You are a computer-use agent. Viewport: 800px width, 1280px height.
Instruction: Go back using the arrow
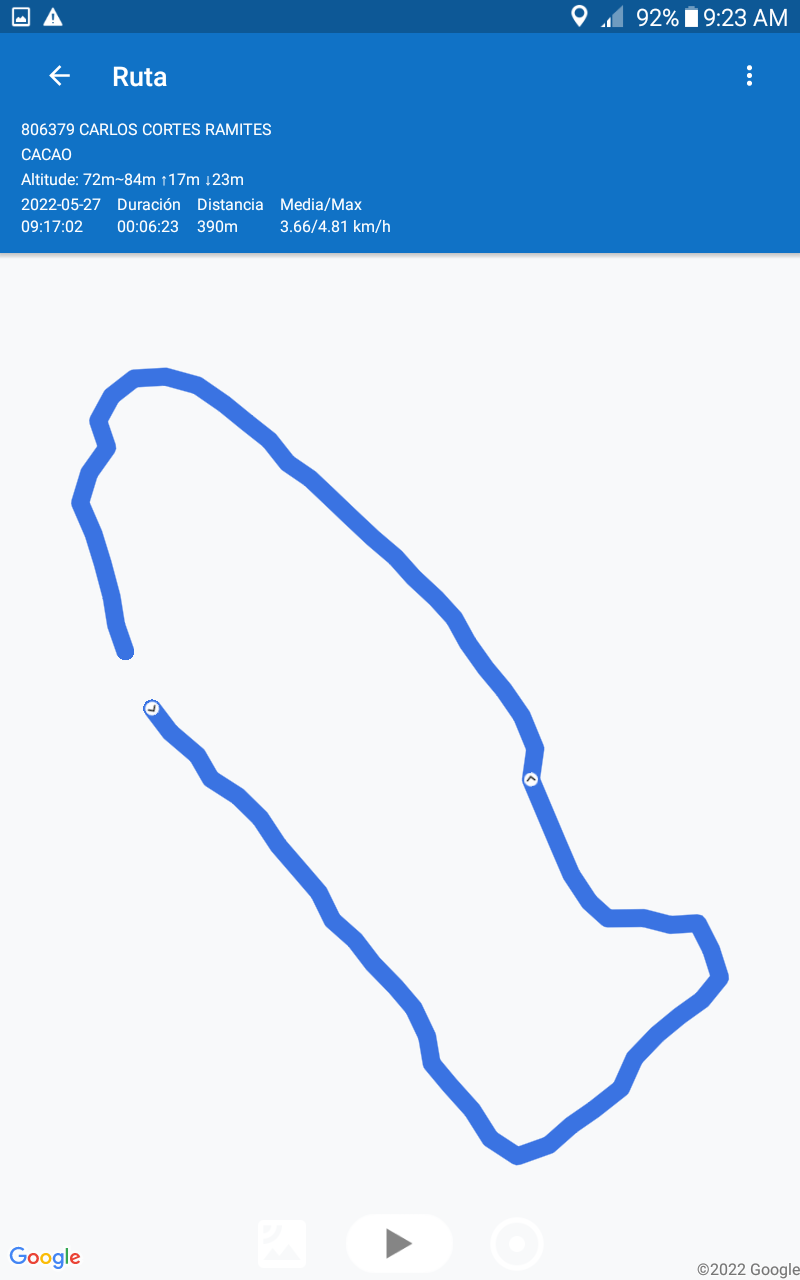59,76
